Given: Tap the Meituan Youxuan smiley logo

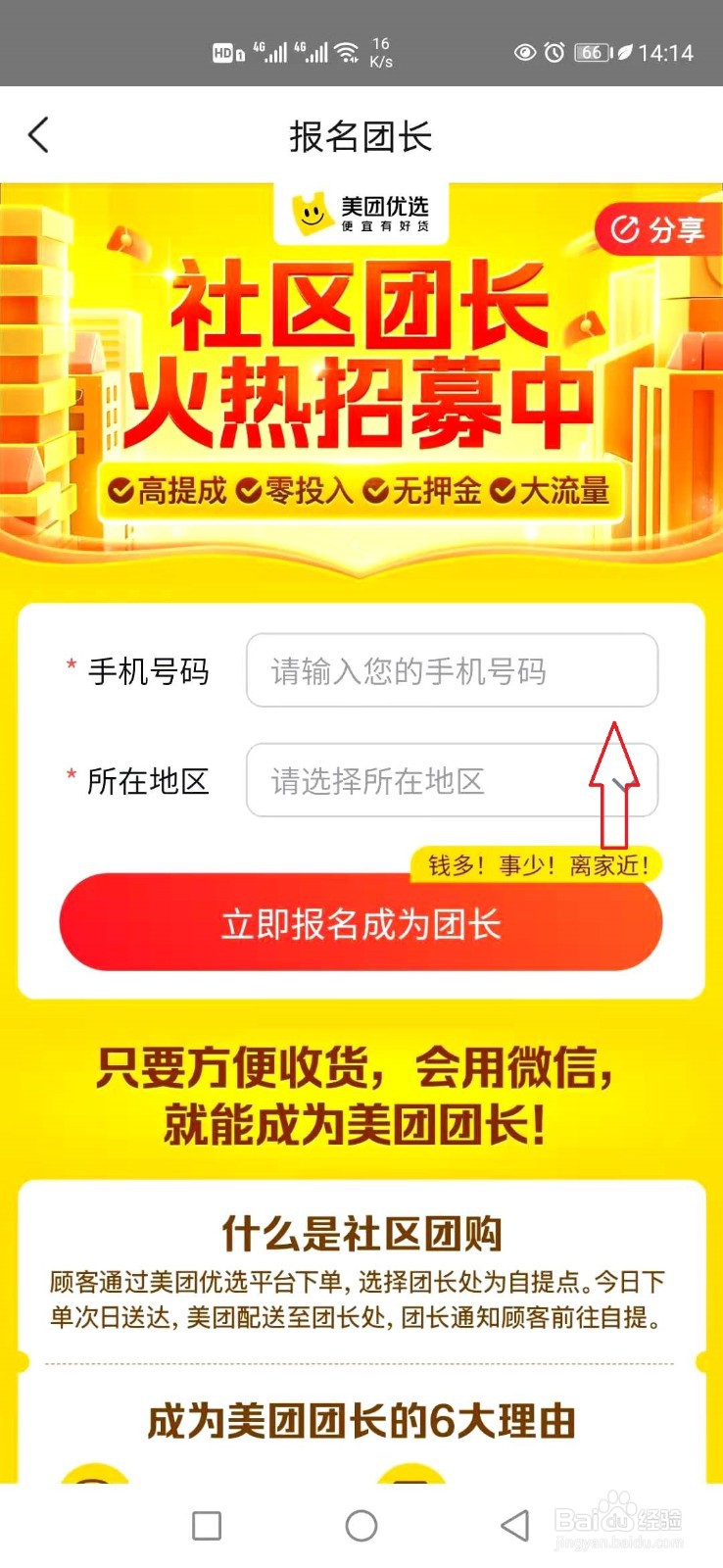Looking at the screenshot, I should coord(313,214).
